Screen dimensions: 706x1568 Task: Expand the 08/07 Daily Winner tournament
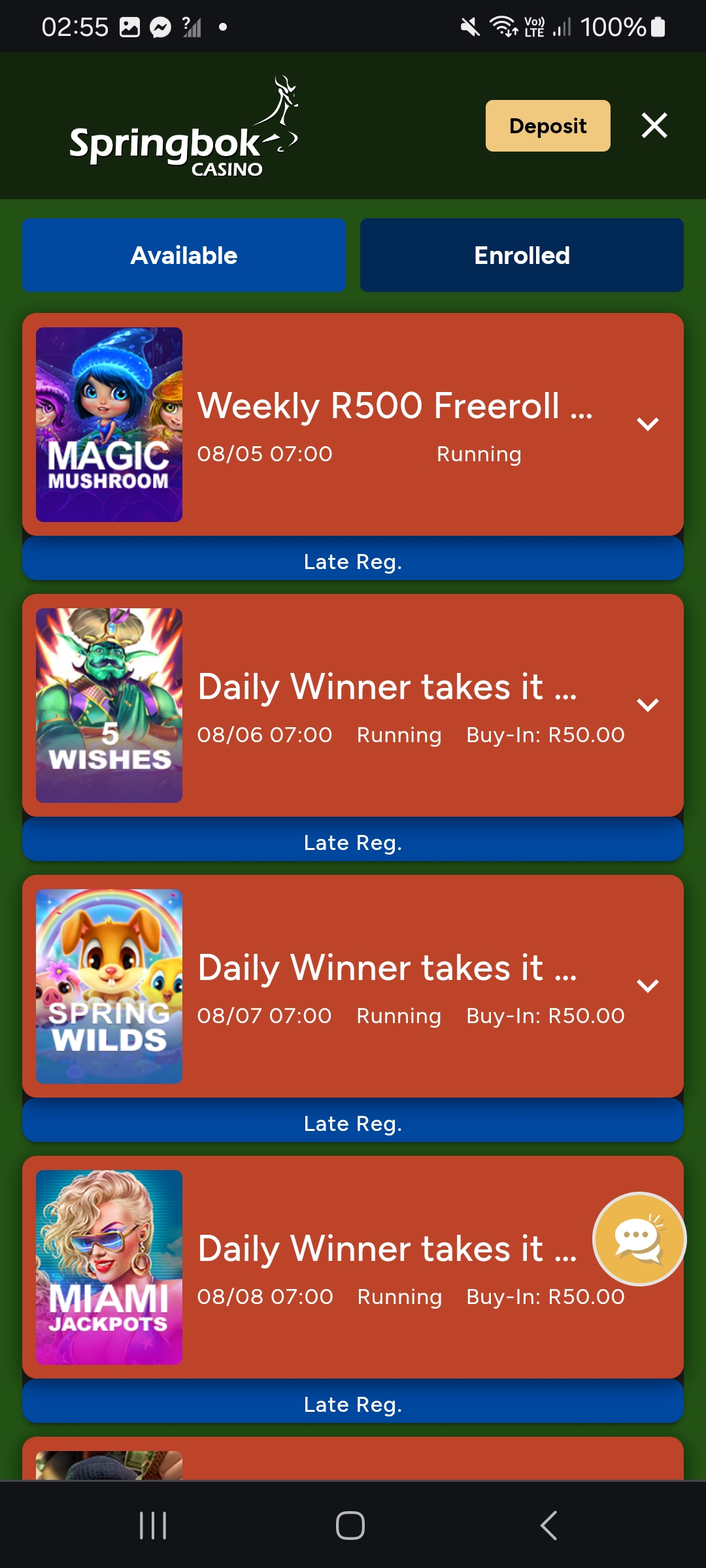(x=647, y=986)
